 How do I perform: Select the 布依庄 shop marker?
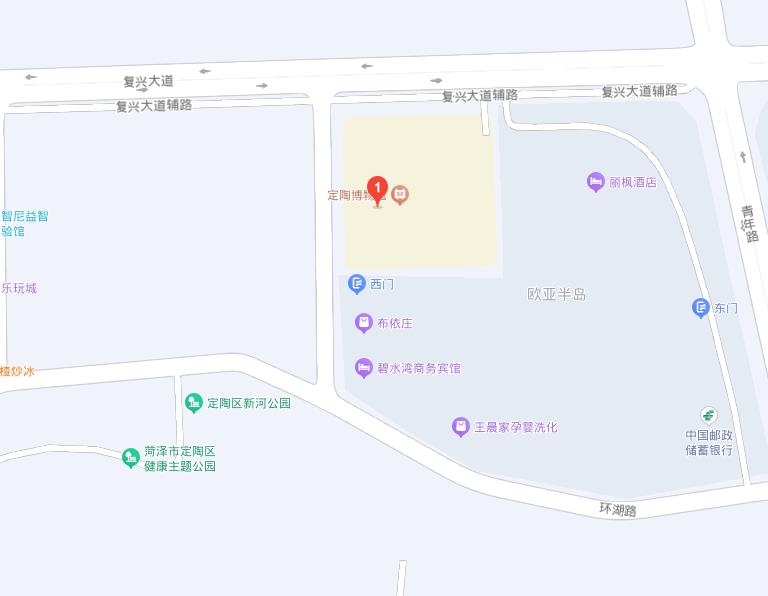pos(364,323)
